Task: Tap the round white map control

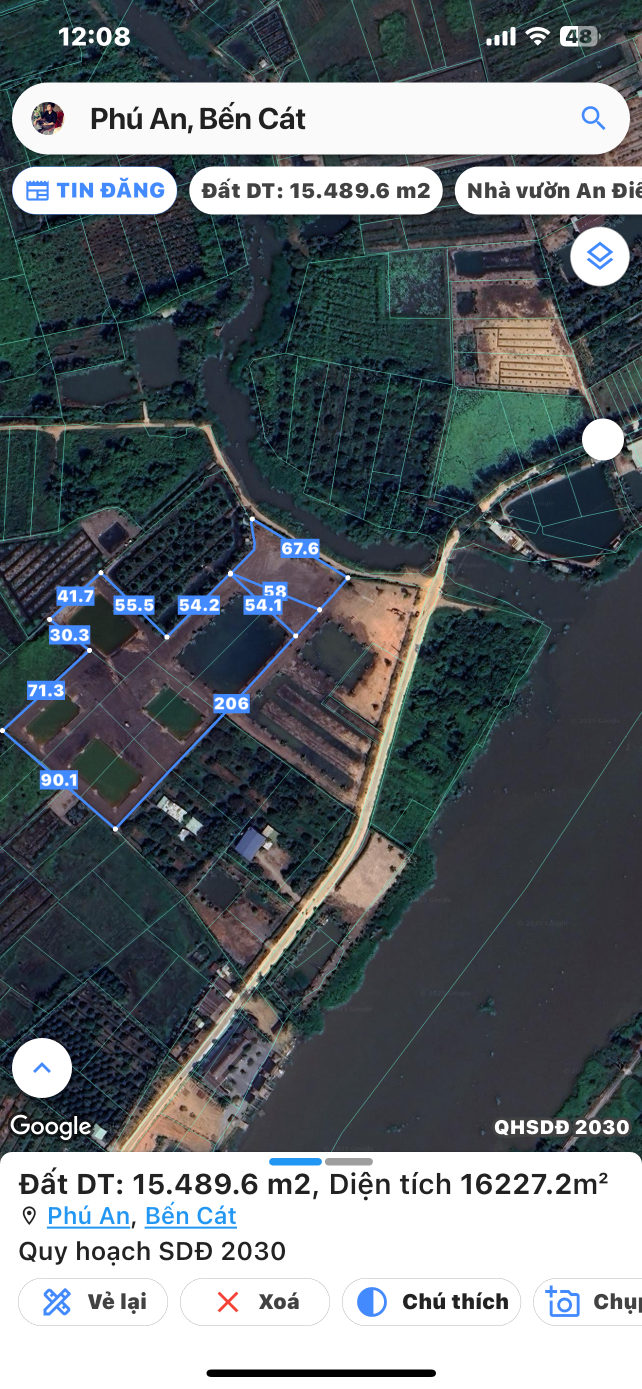Action: coord(603,440)
